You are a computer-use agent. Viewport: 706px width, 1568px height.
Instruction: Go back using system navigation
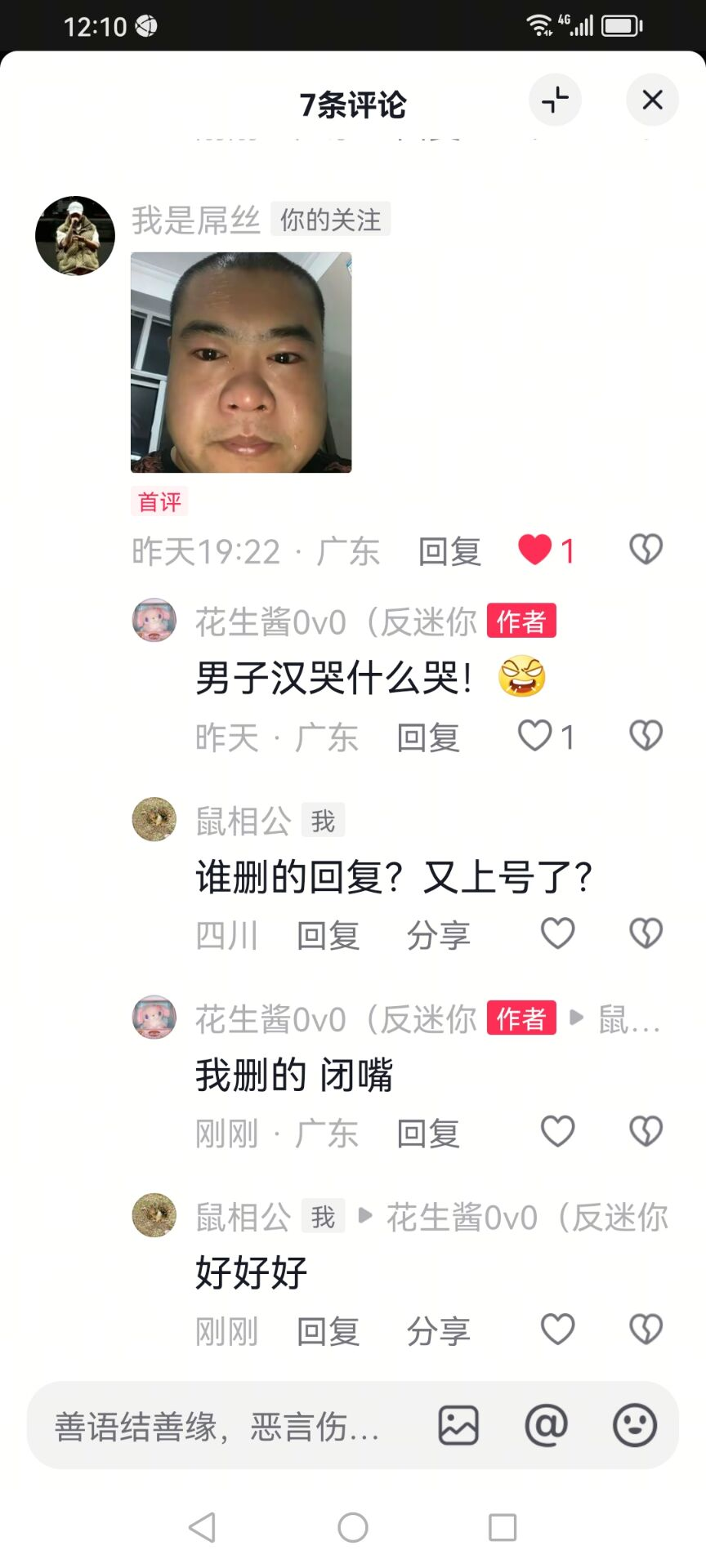pos(202,1527)
